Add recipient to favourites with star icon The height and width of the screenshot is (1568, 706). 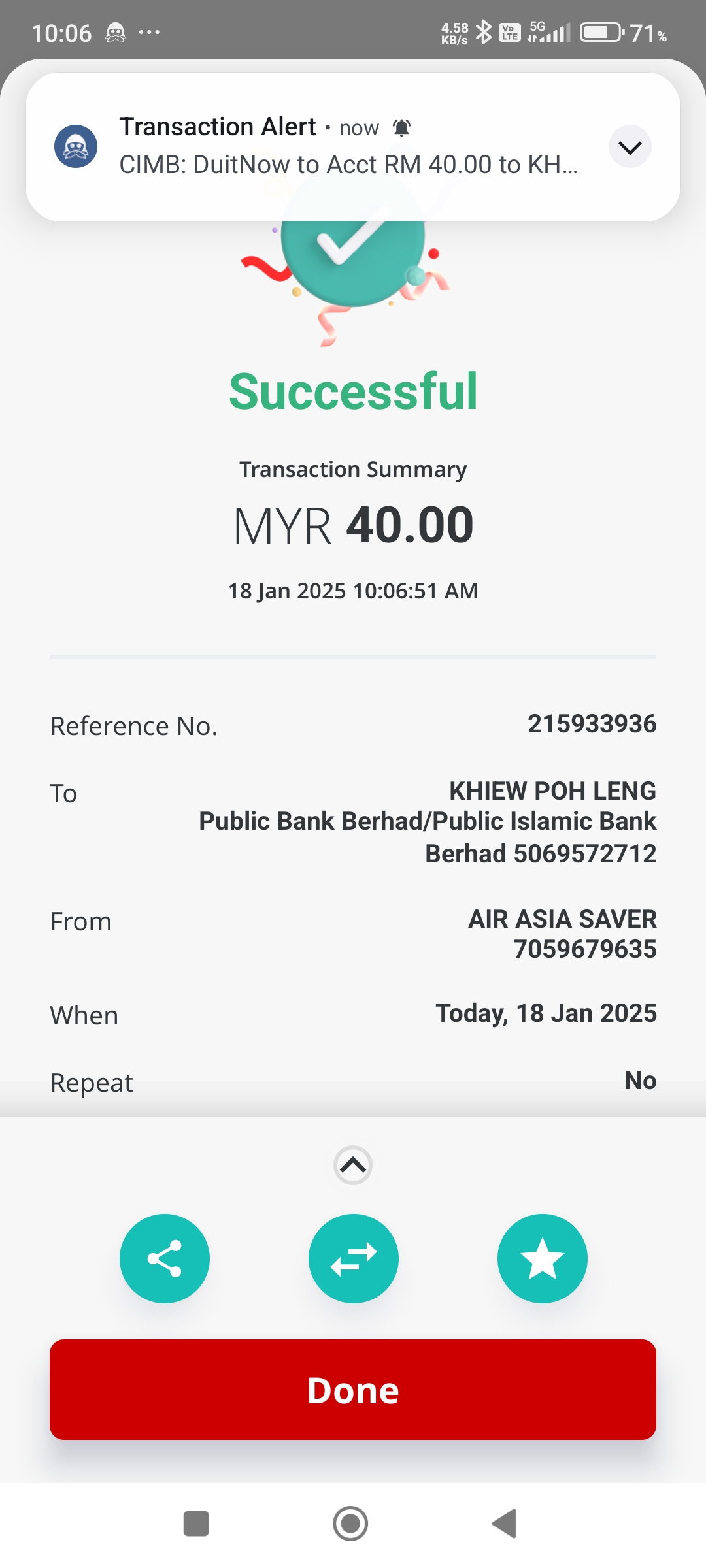(542, 1258)
